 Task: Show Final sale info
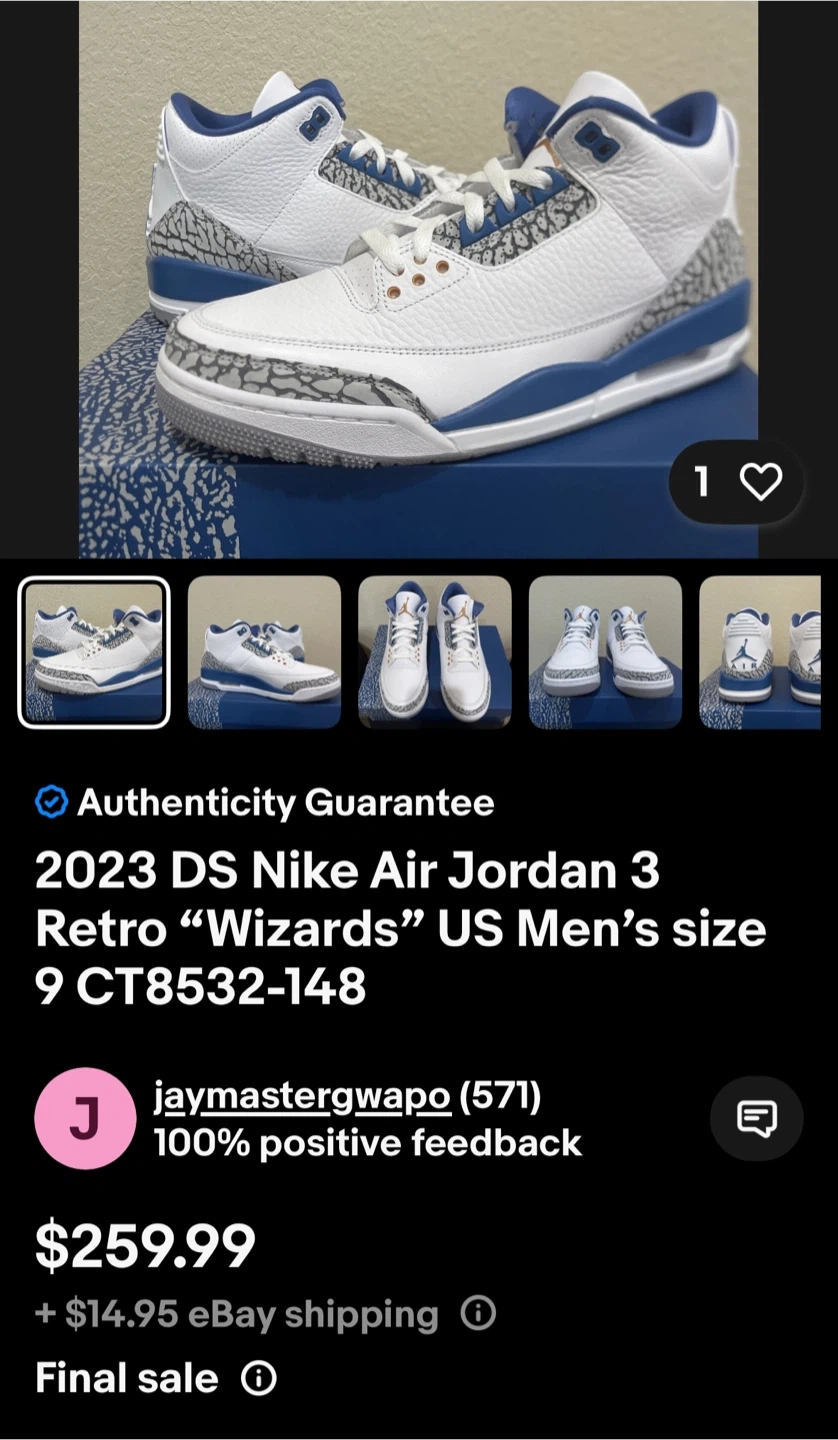258,1378
